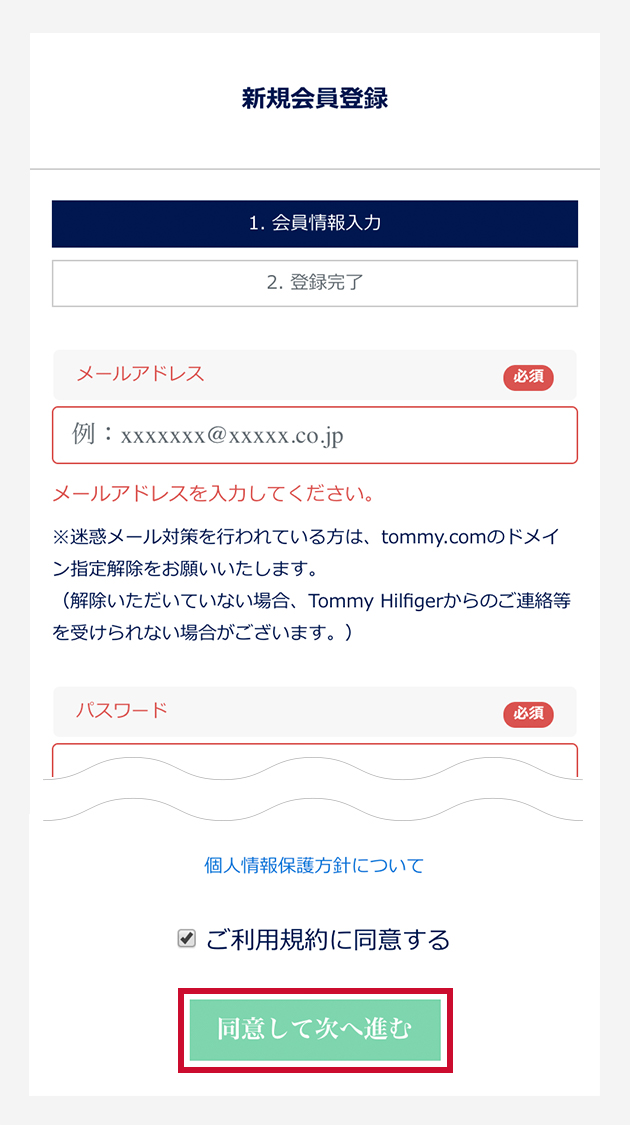Tap the 同意して次へ進む button
This screenshot has width=630, height=1125.
(315, 1030)
